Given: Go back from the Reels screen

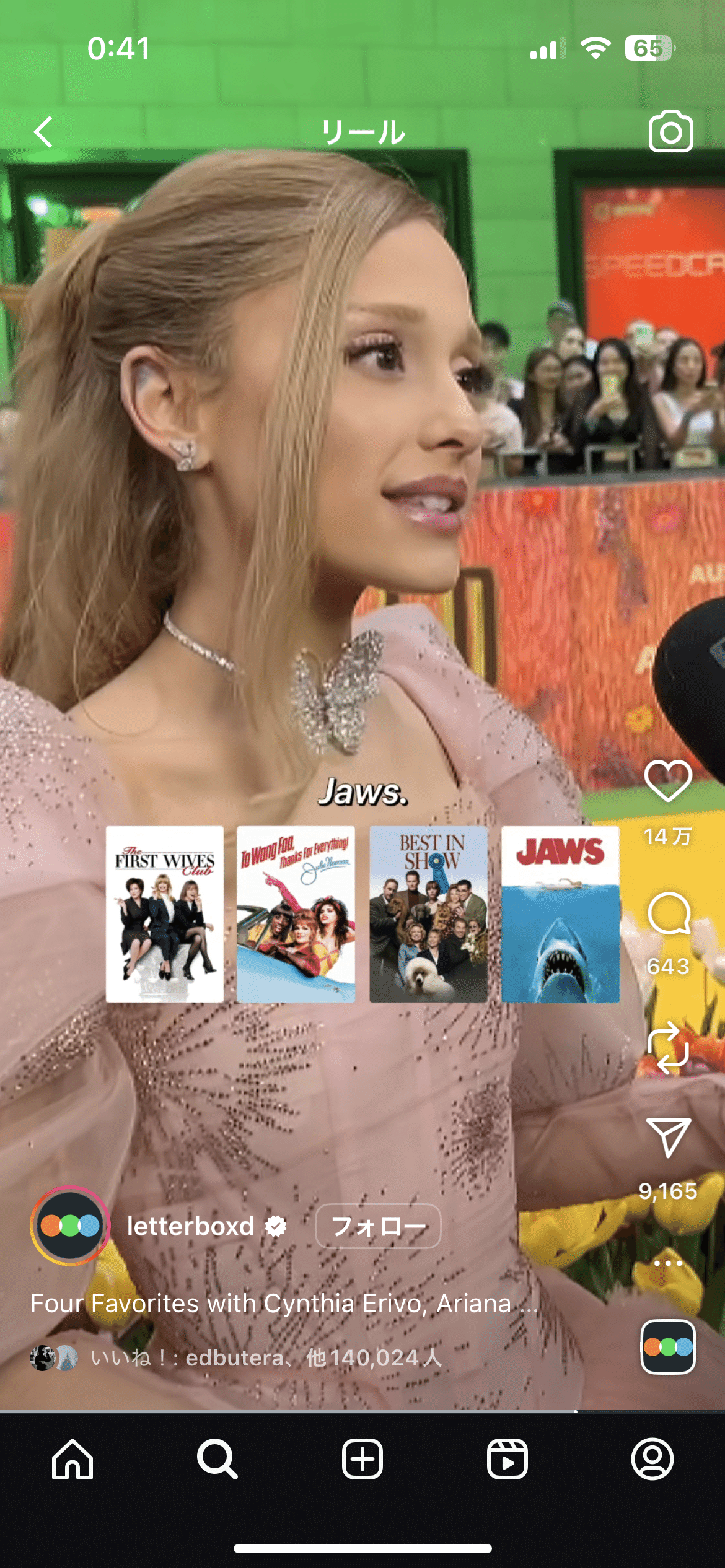Looking at the screenshot, I should pos(43,132).
